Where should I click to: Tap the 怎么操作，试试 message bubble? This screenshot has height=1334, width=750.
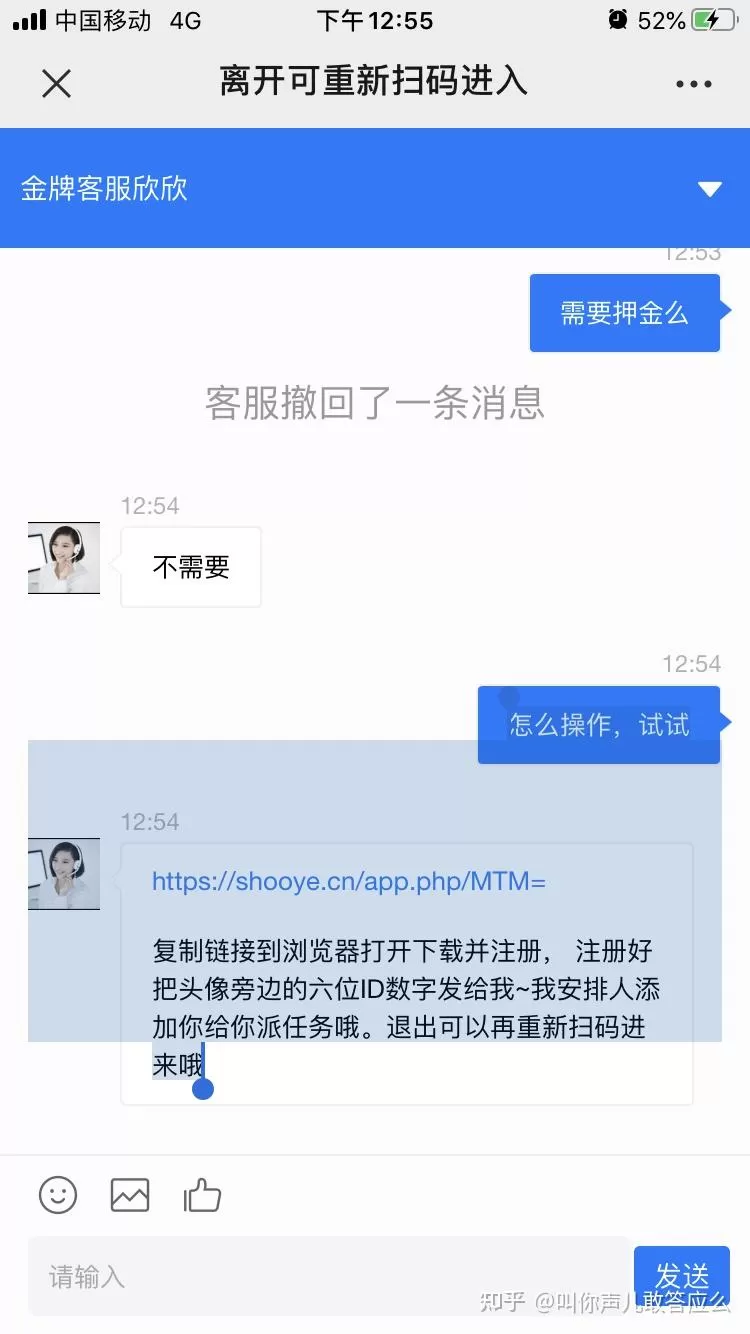[x=599, y=724]
